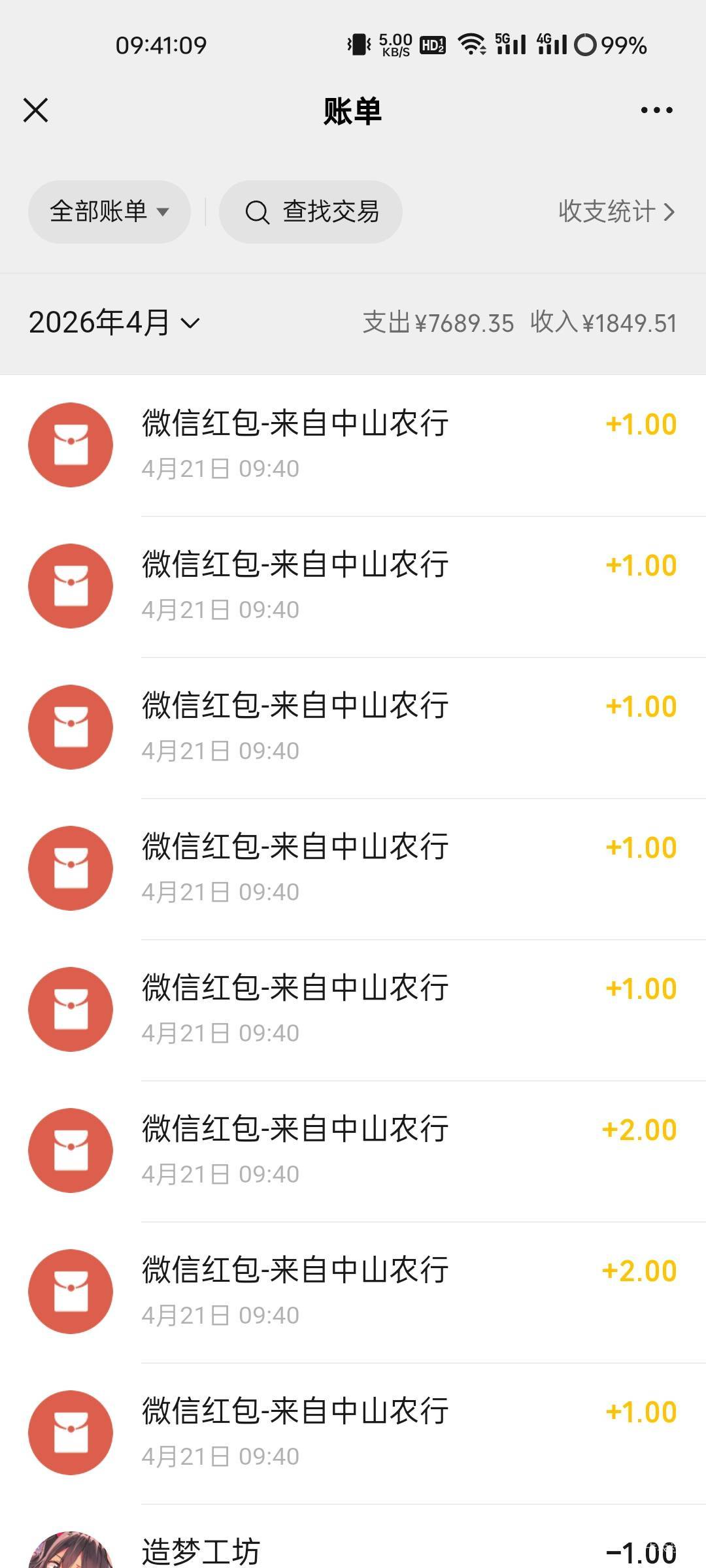This screenshot has height=1568, width=706.
Task: Tap 查找交易 to search transactions
Action: pos(311,212)
